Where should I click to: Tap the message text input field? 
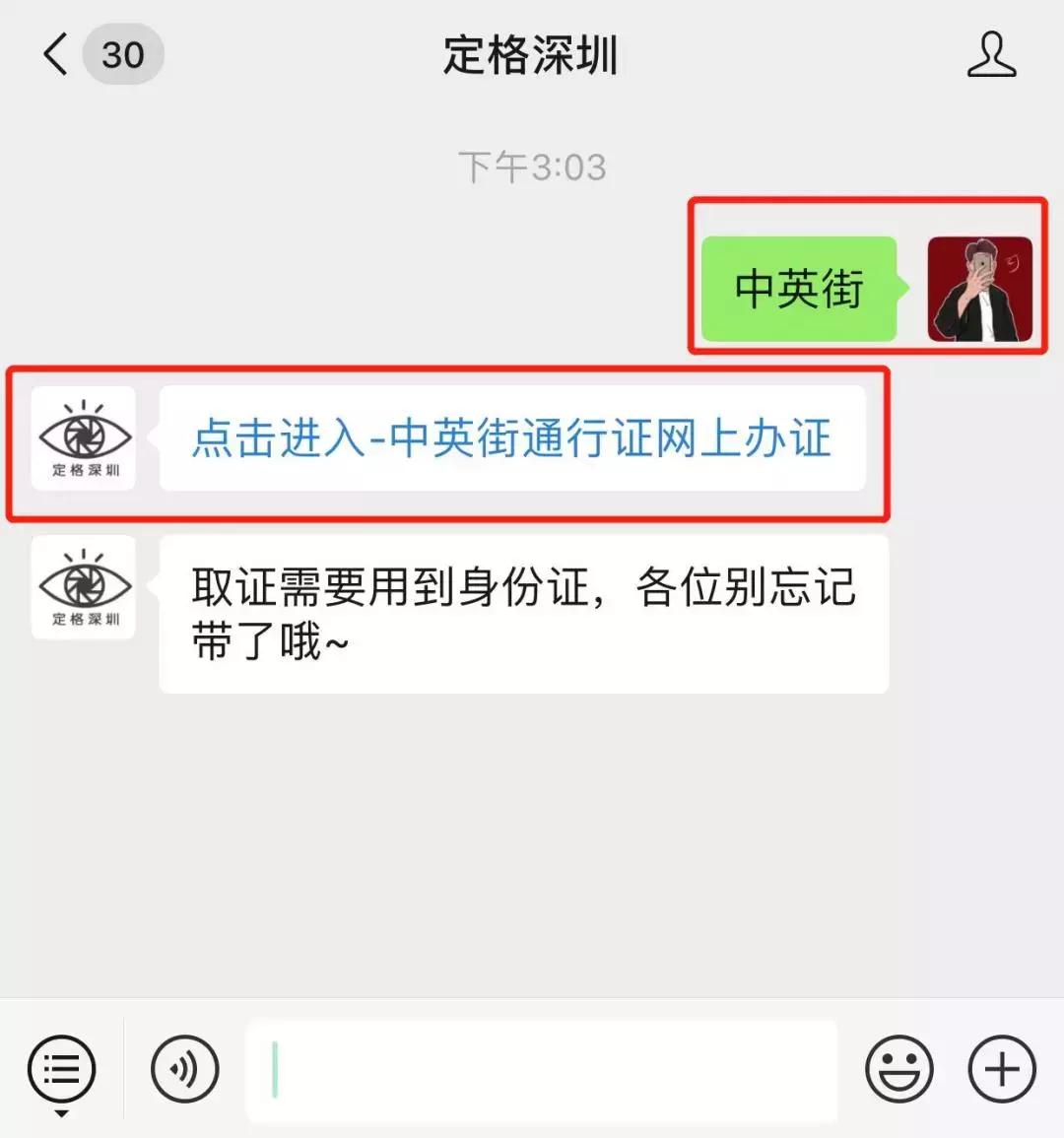pos(542,1068)
